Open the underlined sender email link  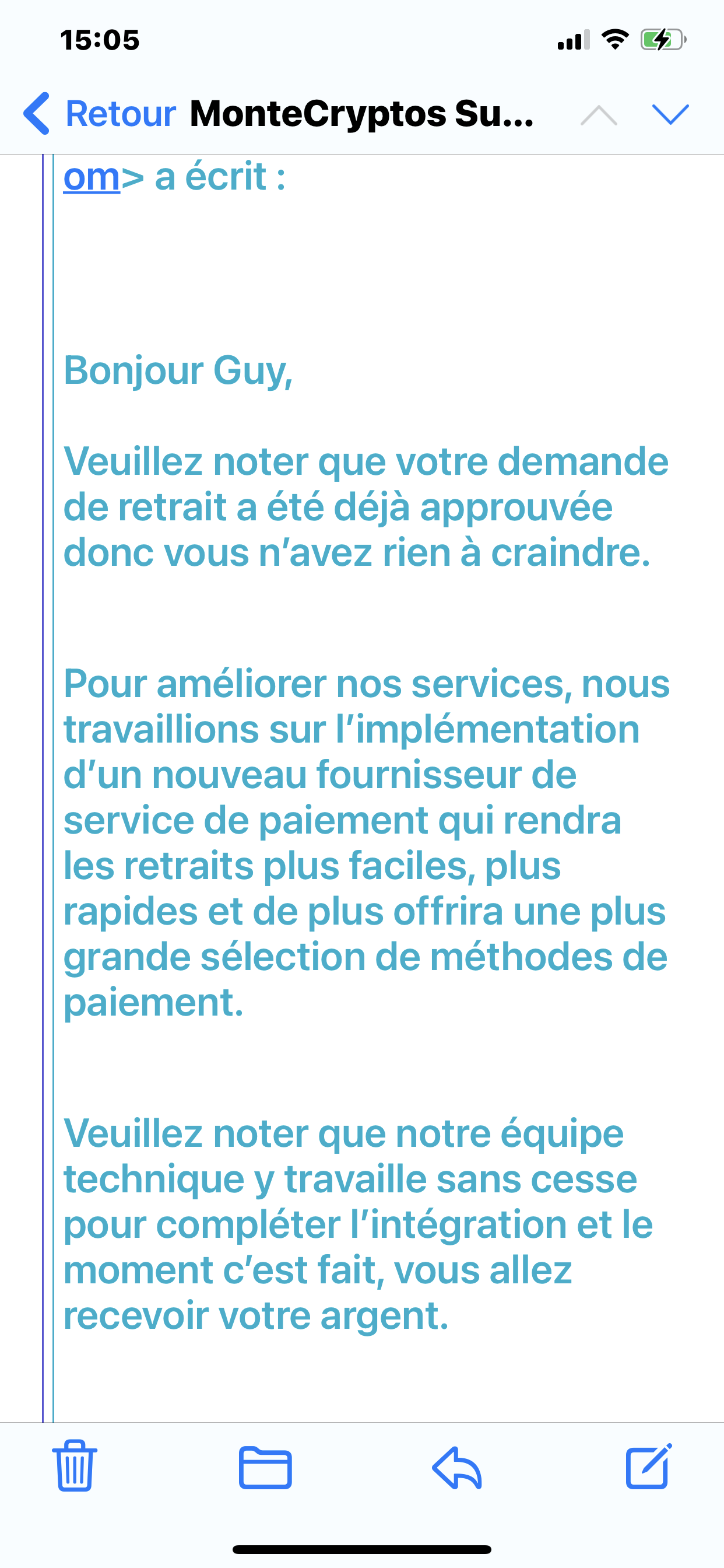(92, 177)
